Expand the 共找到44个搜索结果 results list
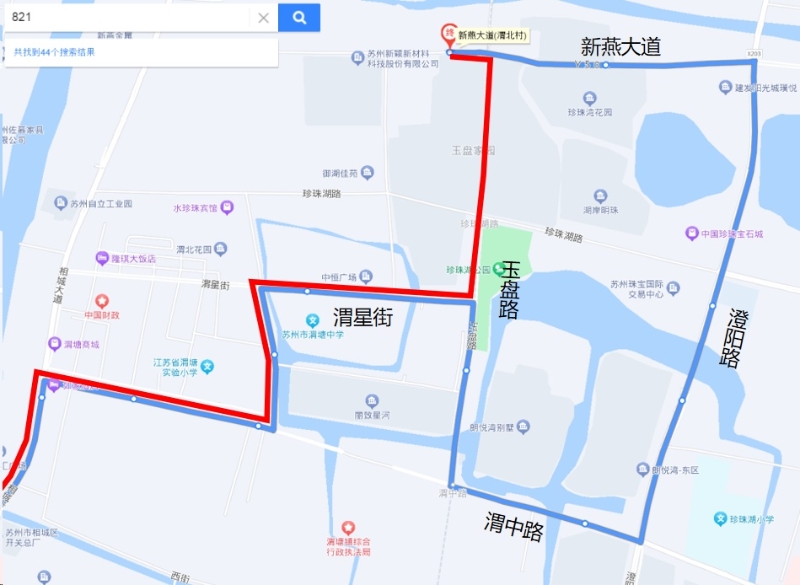The width and height of the screenshot is (800, 585). [x=55, y=52]
